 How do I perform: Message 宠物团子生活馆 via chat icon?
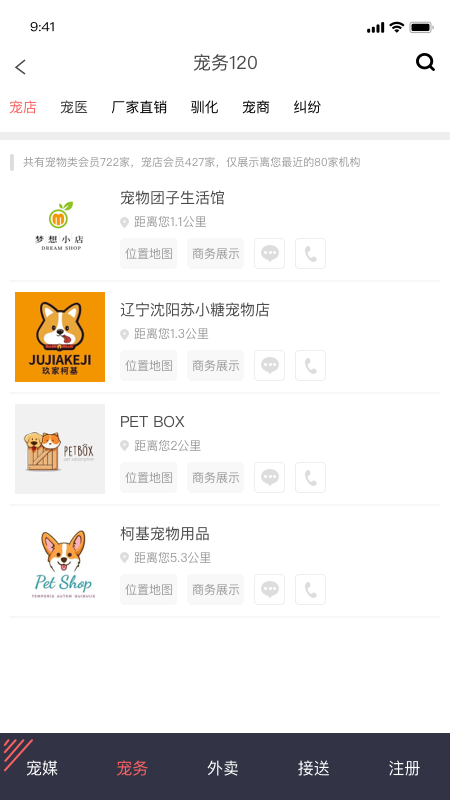(x=269, y=254)
